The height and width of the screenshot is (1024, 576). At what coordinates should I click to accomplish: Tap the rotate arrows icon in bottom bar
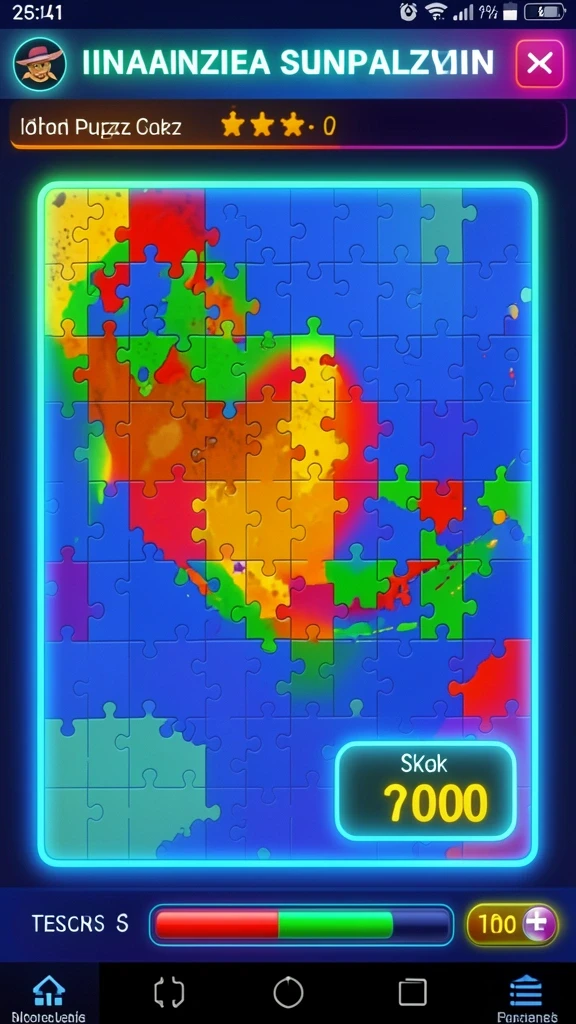[x=169, y=993]
